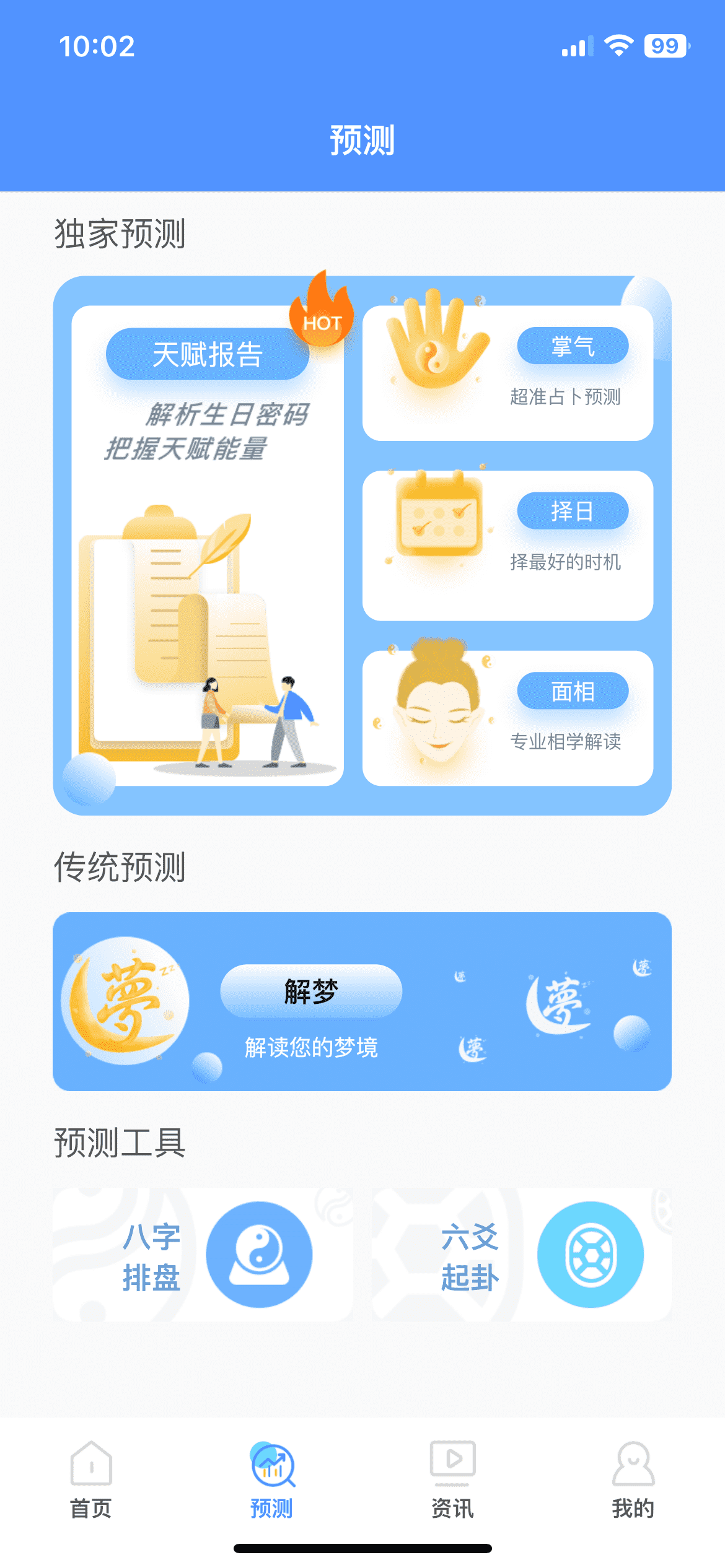
Task: Switch to the 资讯 news tab
Action: (x=452, y=1480)
